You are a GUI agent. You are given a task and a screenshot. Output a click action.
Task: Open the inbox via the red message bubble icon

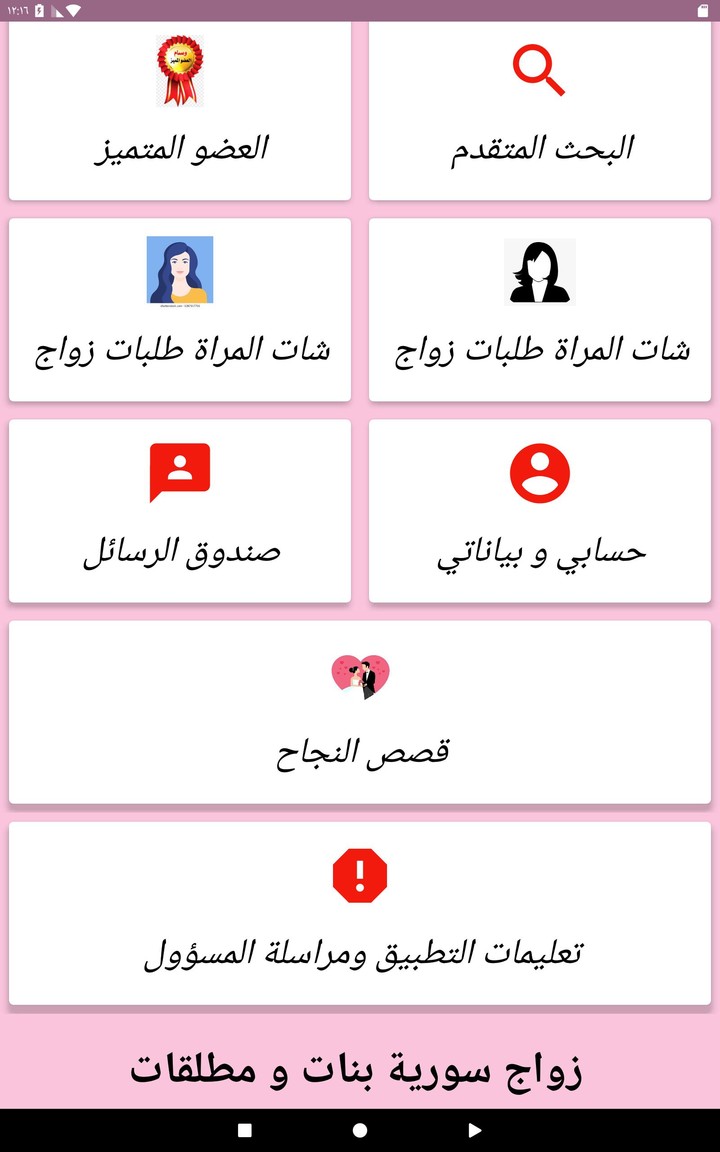pyautogui.click(x=180, y=471)
